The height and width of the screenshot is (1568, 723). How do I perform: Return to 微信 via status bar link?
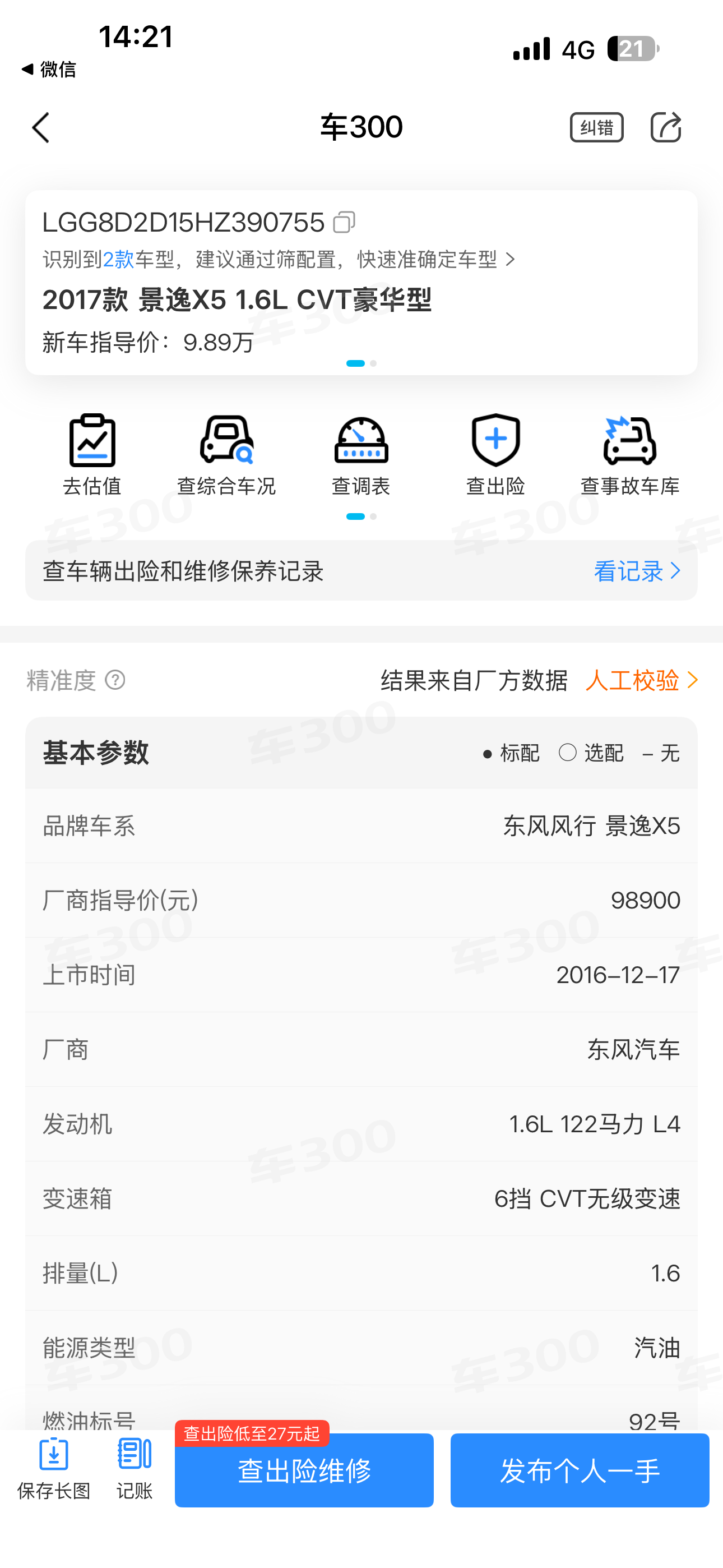tap(49, 70)
